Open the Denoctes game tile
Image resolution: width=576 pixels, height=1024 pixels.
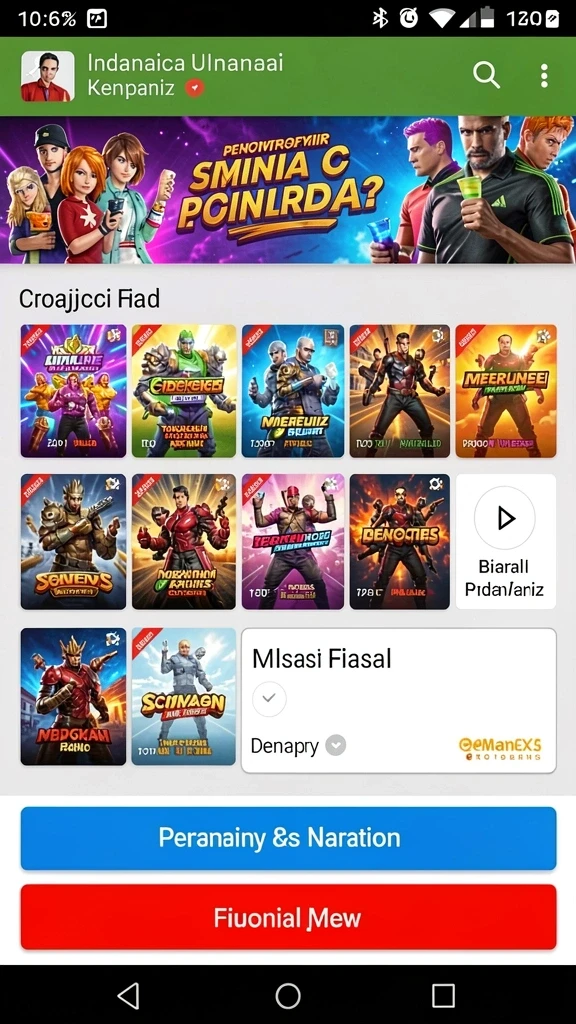[400, 542]
